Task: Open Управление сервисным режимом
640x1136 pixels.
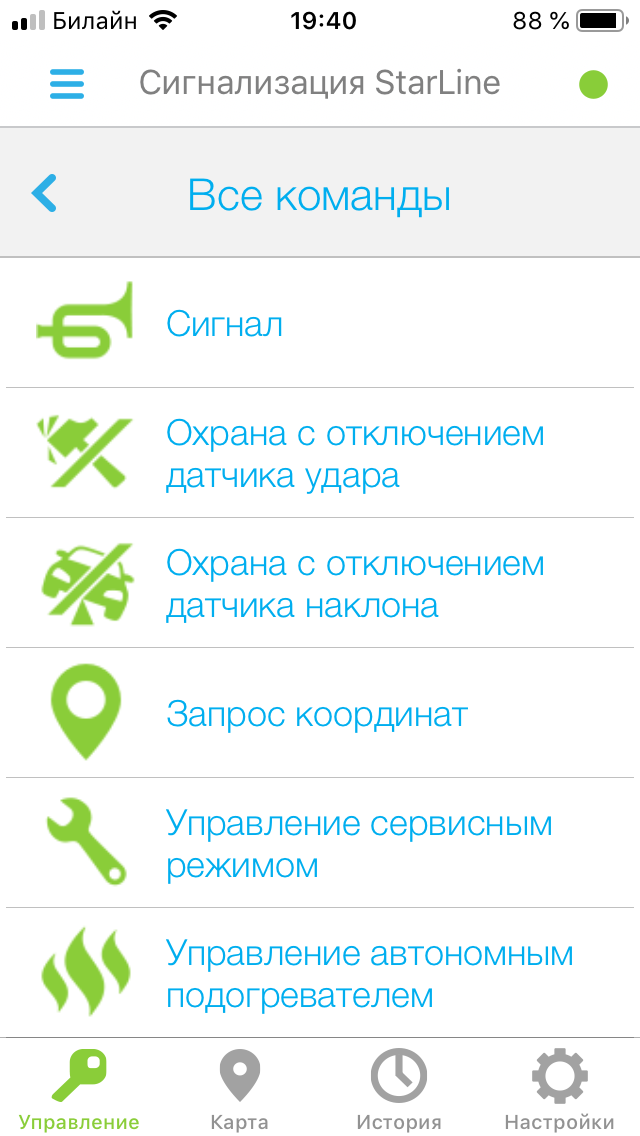Action: point(320,844)
